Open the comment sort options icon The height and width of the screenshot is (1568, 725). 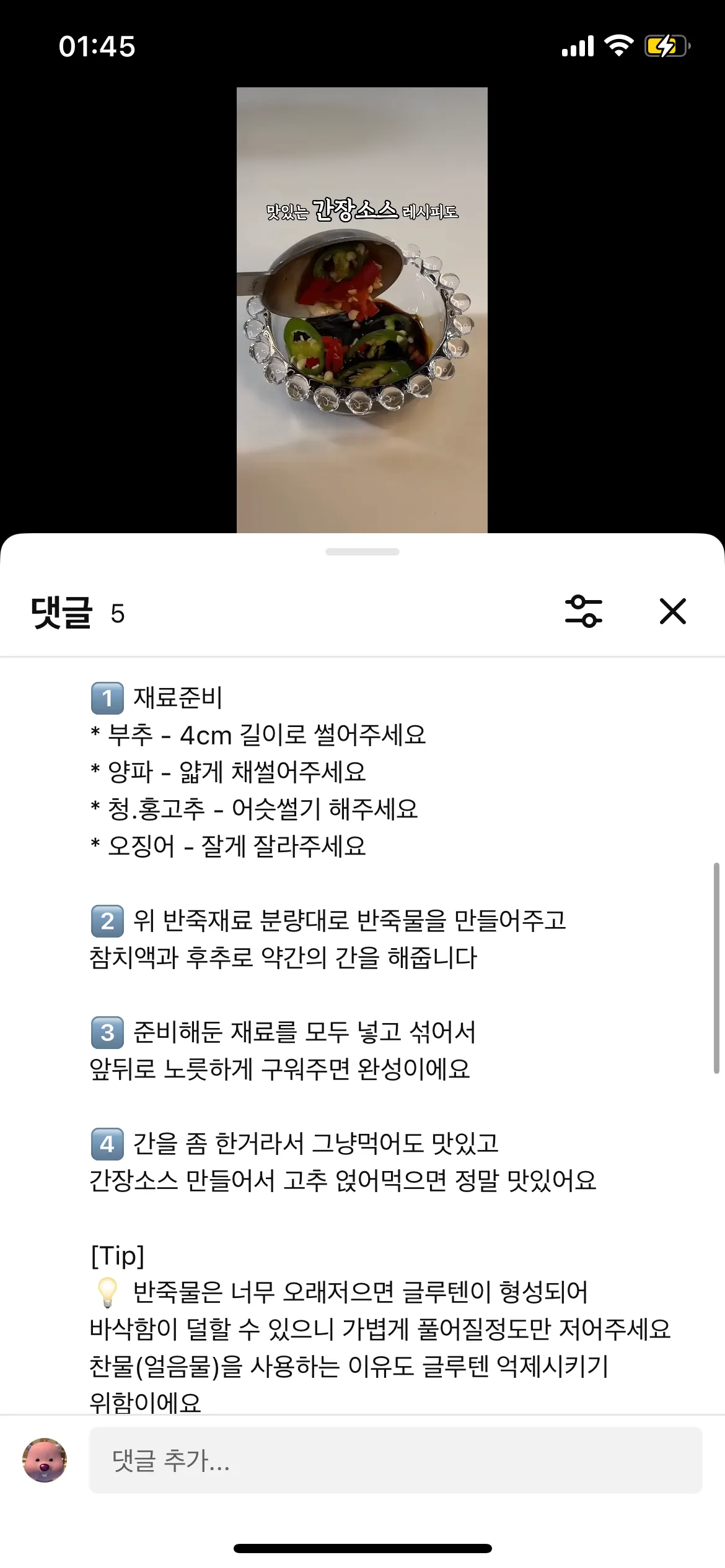click(x=583, y=612)
